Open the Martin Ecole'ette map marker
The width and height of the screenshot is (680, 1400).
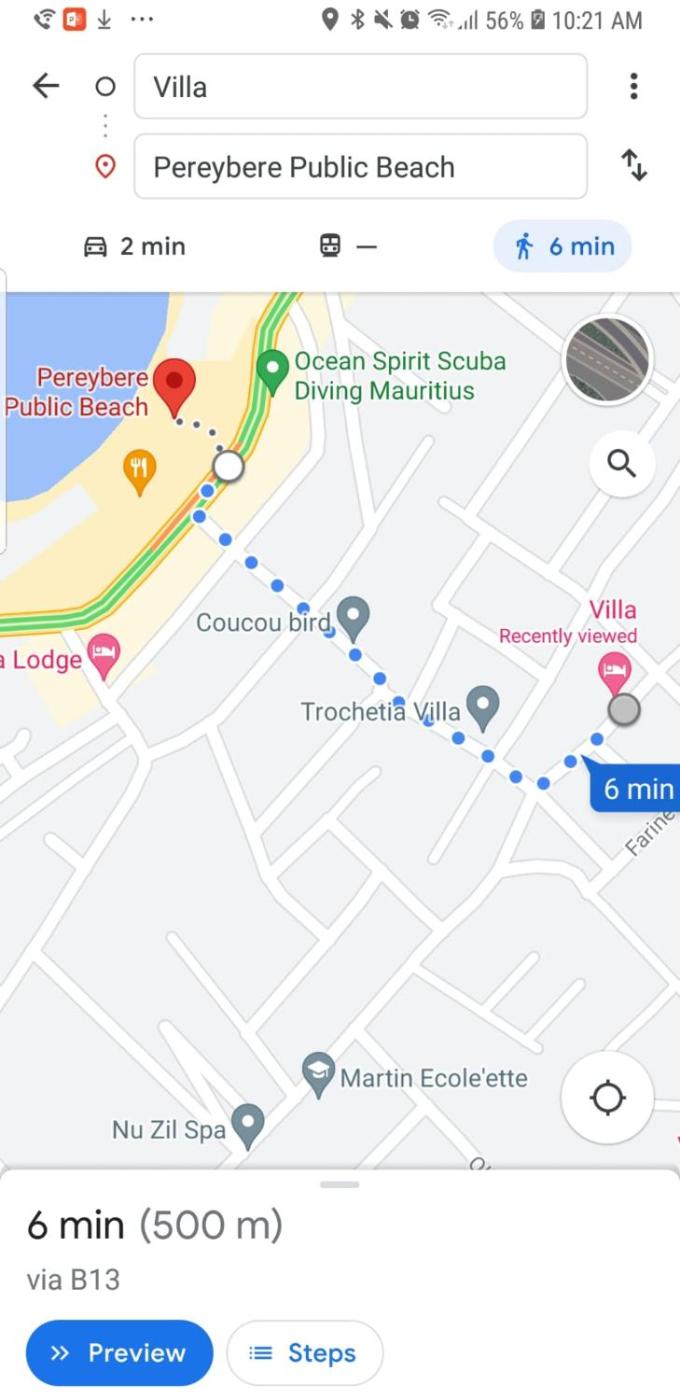[318, 1073]
